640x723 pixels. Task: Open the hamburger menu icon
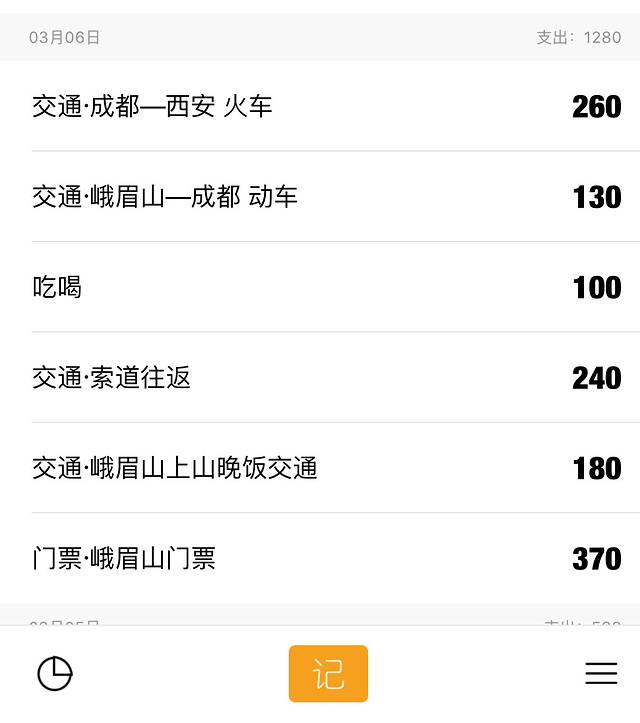click(601, 674)
